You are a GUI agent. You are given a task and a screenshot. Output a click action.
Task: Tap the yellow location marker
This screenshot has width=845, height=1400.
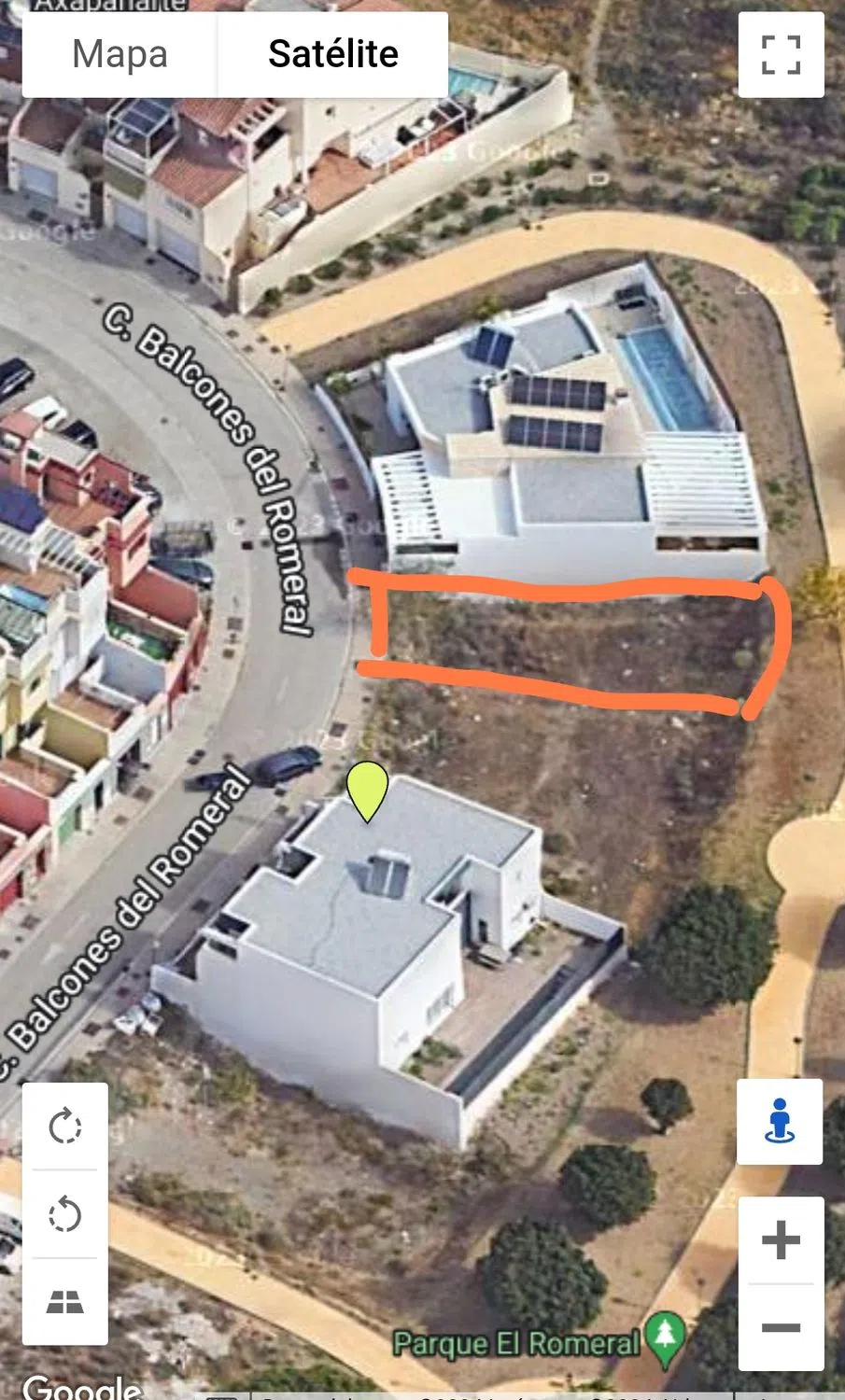(x=367, y=789)
